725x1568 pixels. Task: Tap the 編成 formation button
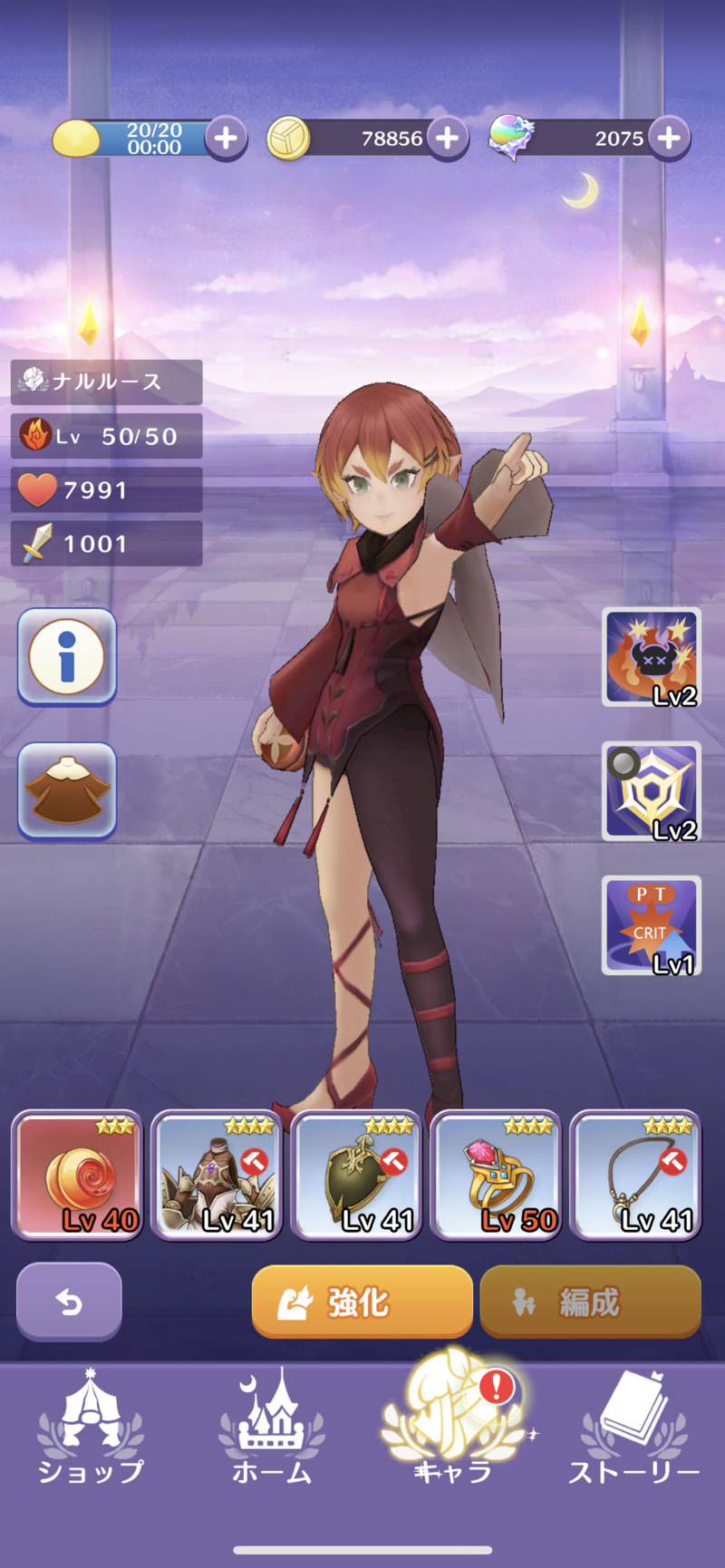pyautogui.click(x=591, y=1302)
